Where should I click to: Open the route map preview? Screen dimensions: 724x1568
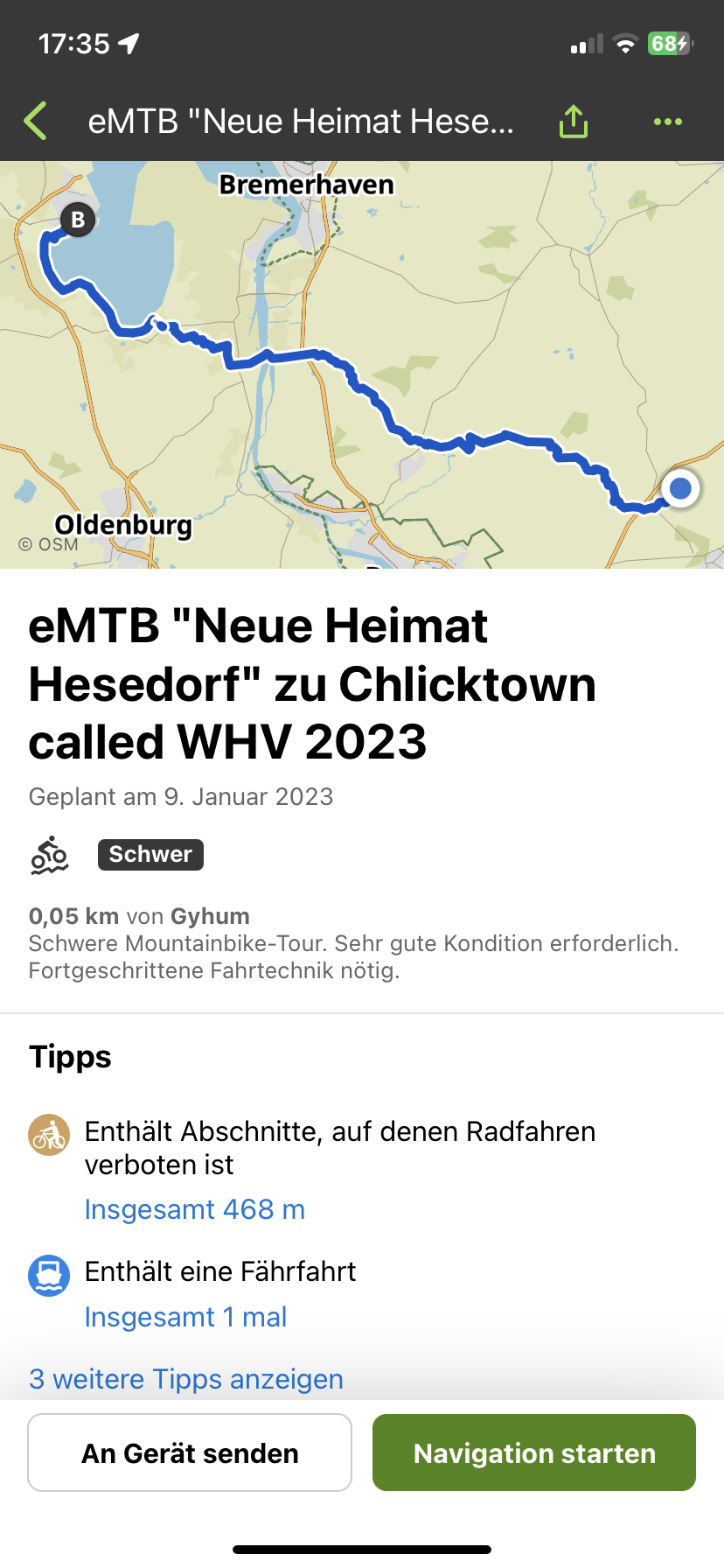click(362, 364)
